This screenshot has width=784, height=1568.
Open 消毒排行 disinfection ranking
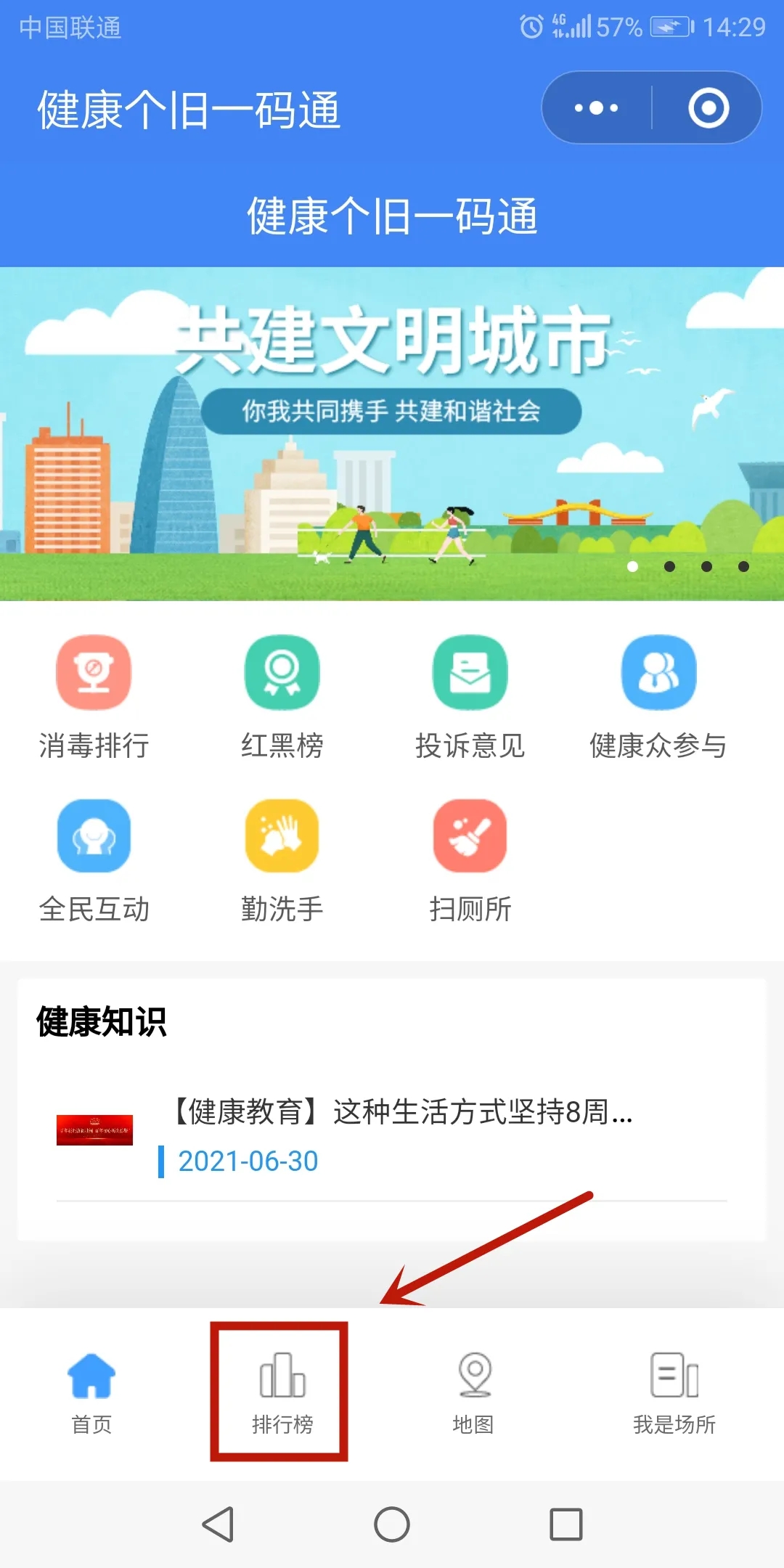[x=94, y=695]
